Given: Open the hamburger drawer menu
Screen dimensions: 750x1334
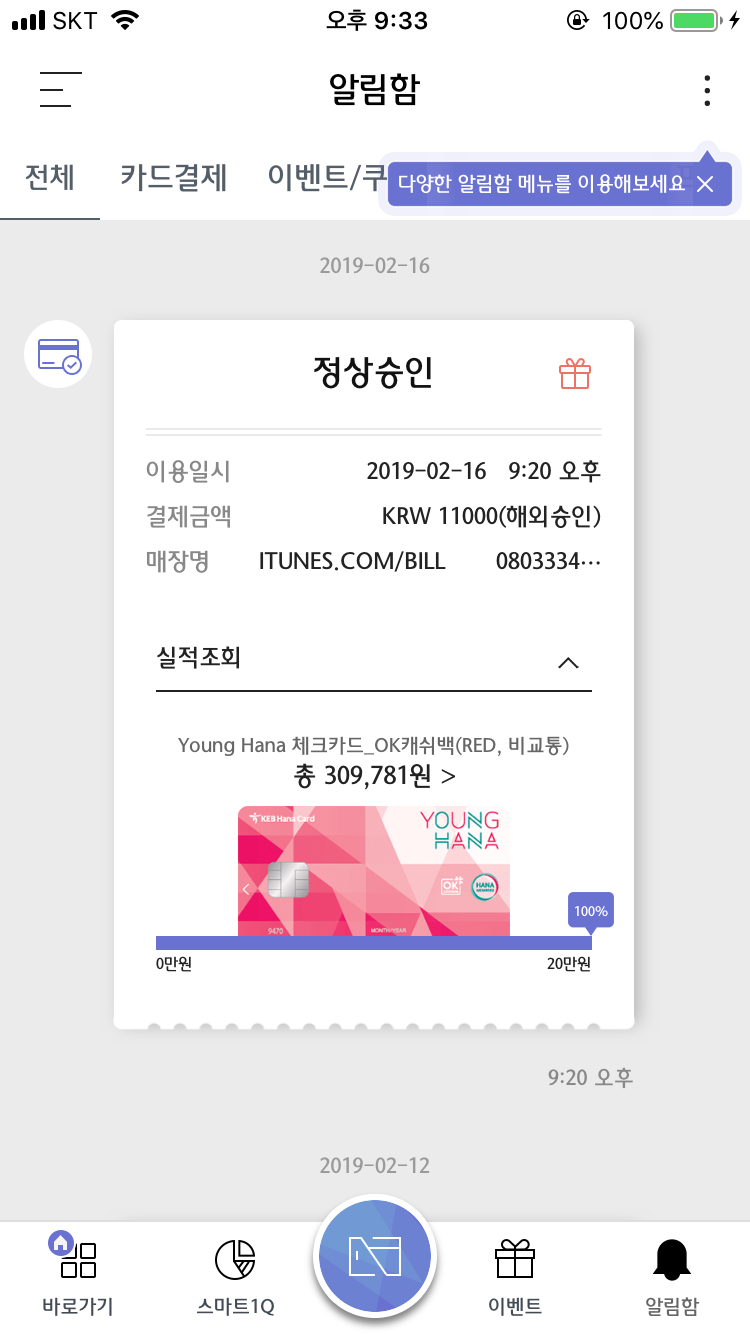Looking at the screenshot, I should coord(60,90).
